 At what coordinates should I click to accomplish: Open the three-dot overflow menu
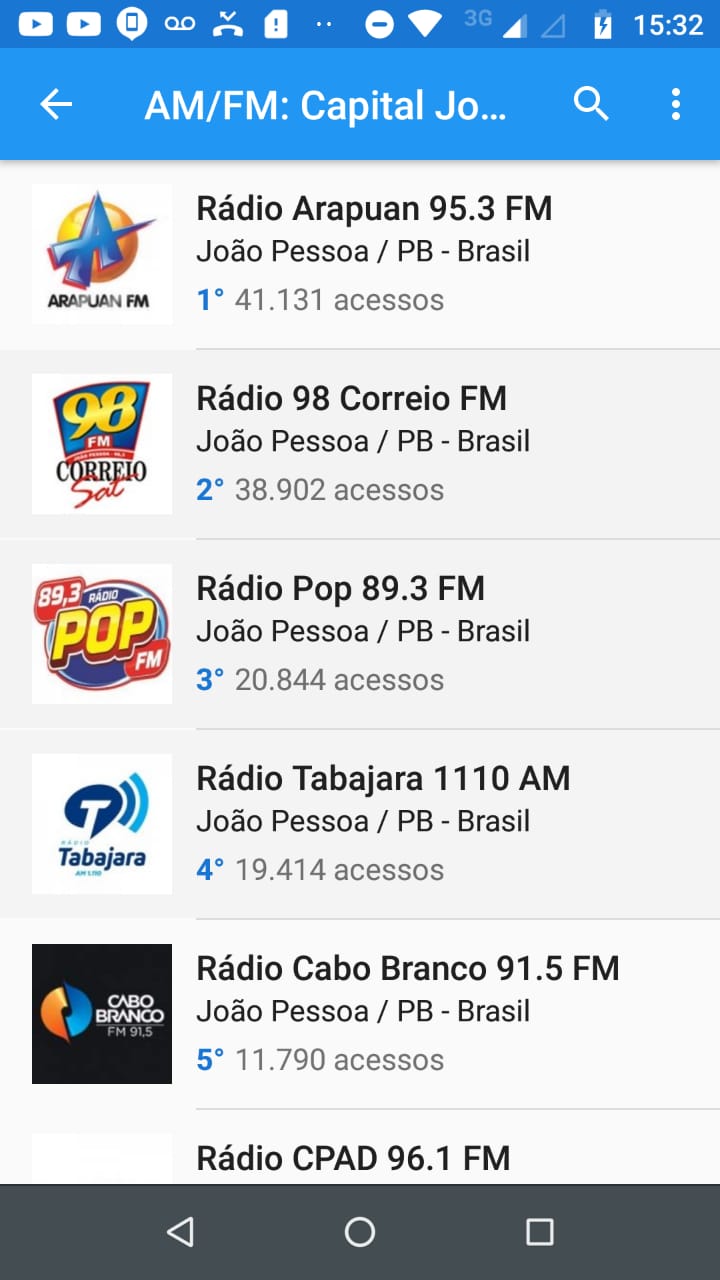(676, 104)
